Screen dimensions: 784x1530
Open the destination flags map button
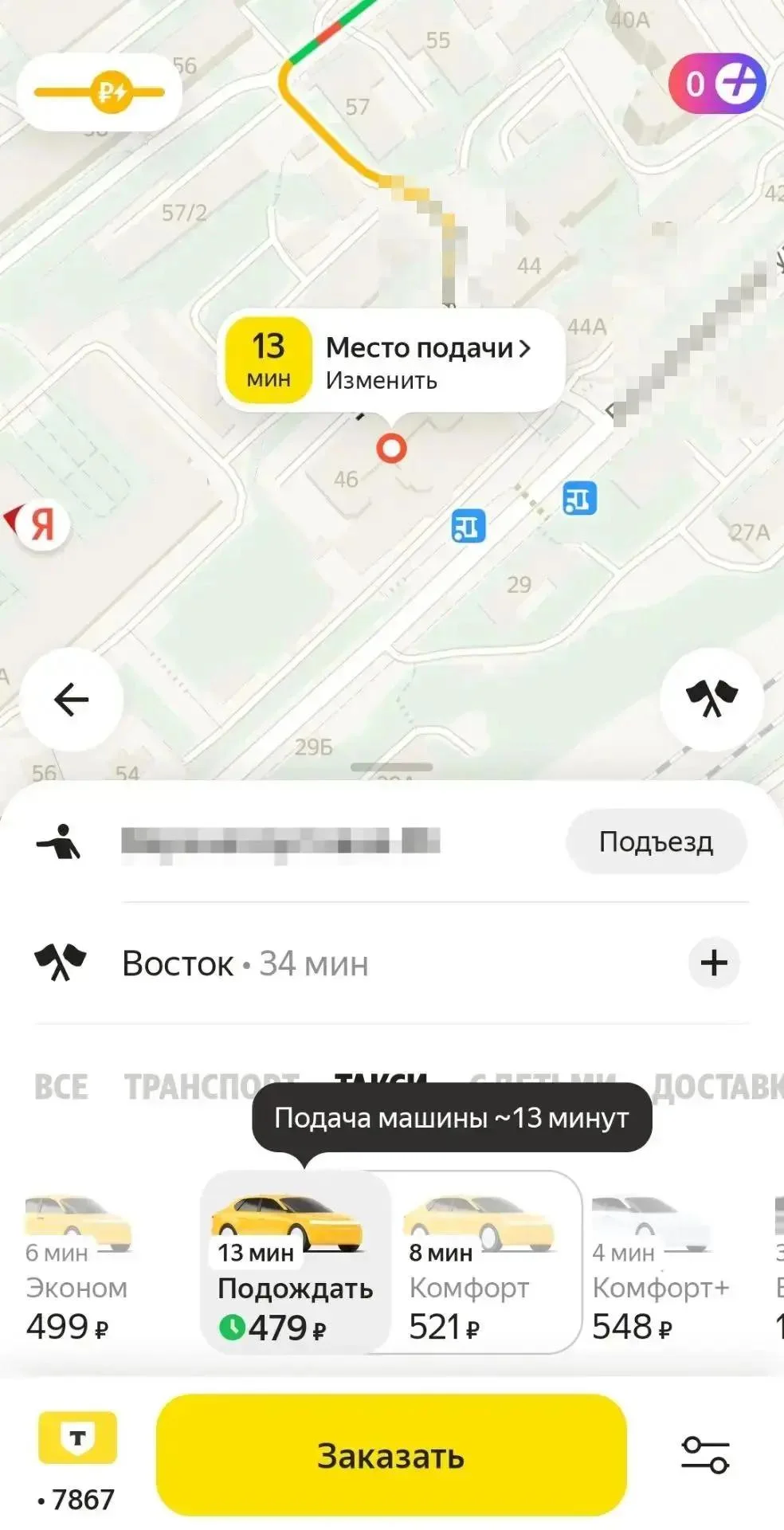click(x=712, y=700)
